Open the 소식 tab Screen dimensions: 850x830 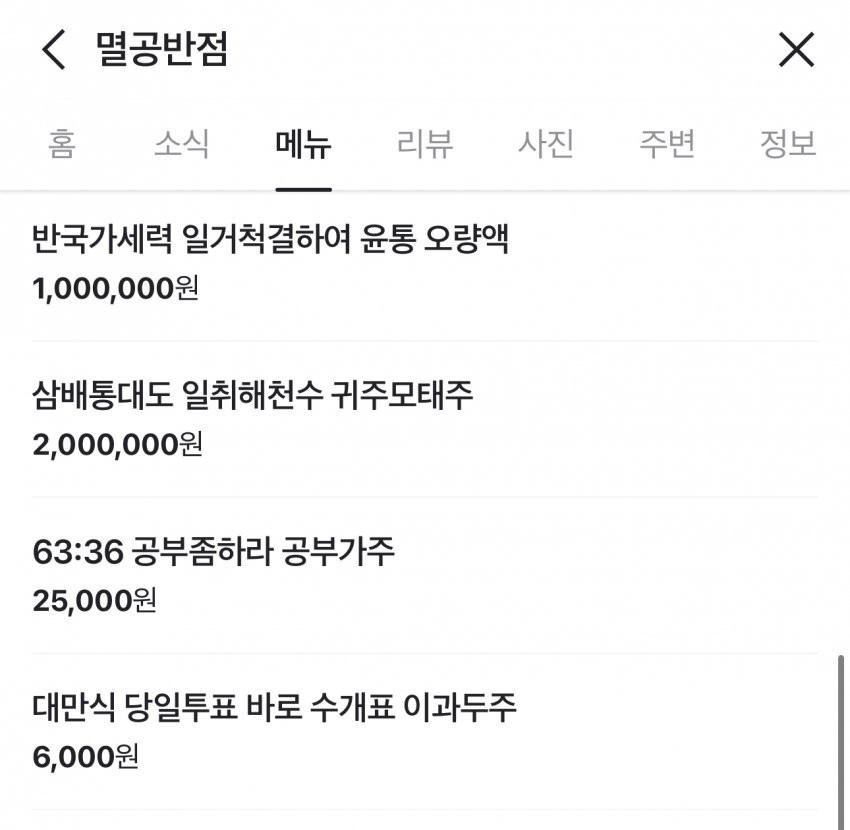[x=182, y=144]
